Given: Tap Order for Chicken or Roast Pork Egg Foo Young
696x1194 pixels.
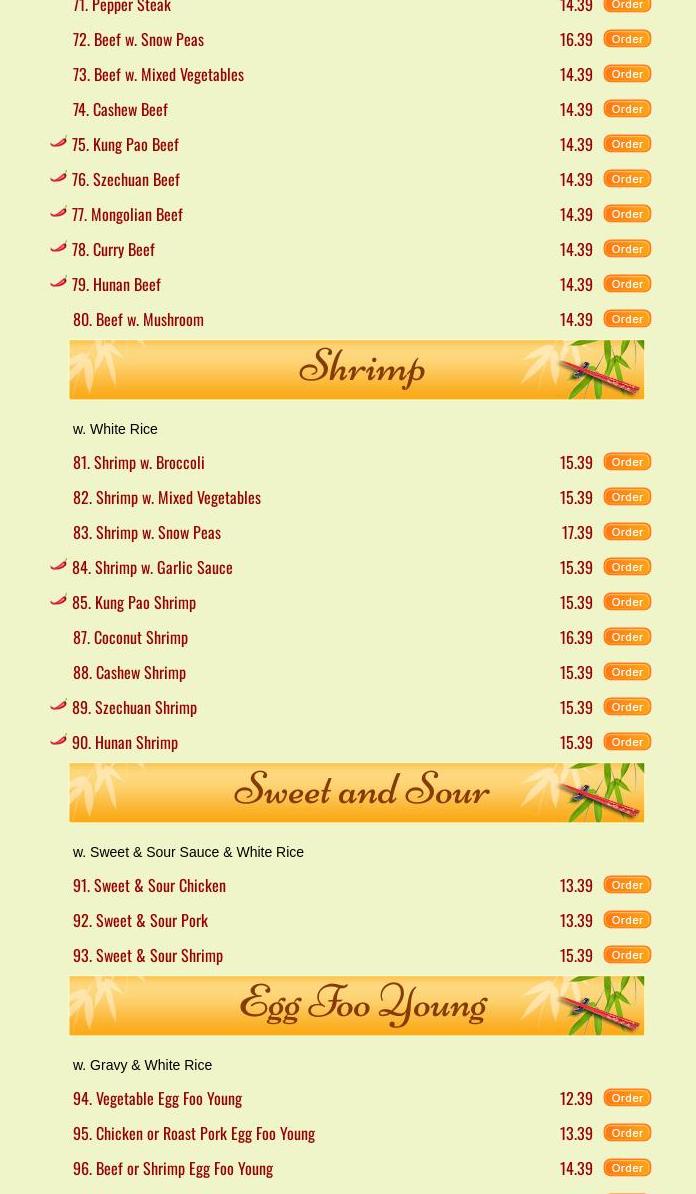Looking at the screenshot, I should [x=627, y=1133].
